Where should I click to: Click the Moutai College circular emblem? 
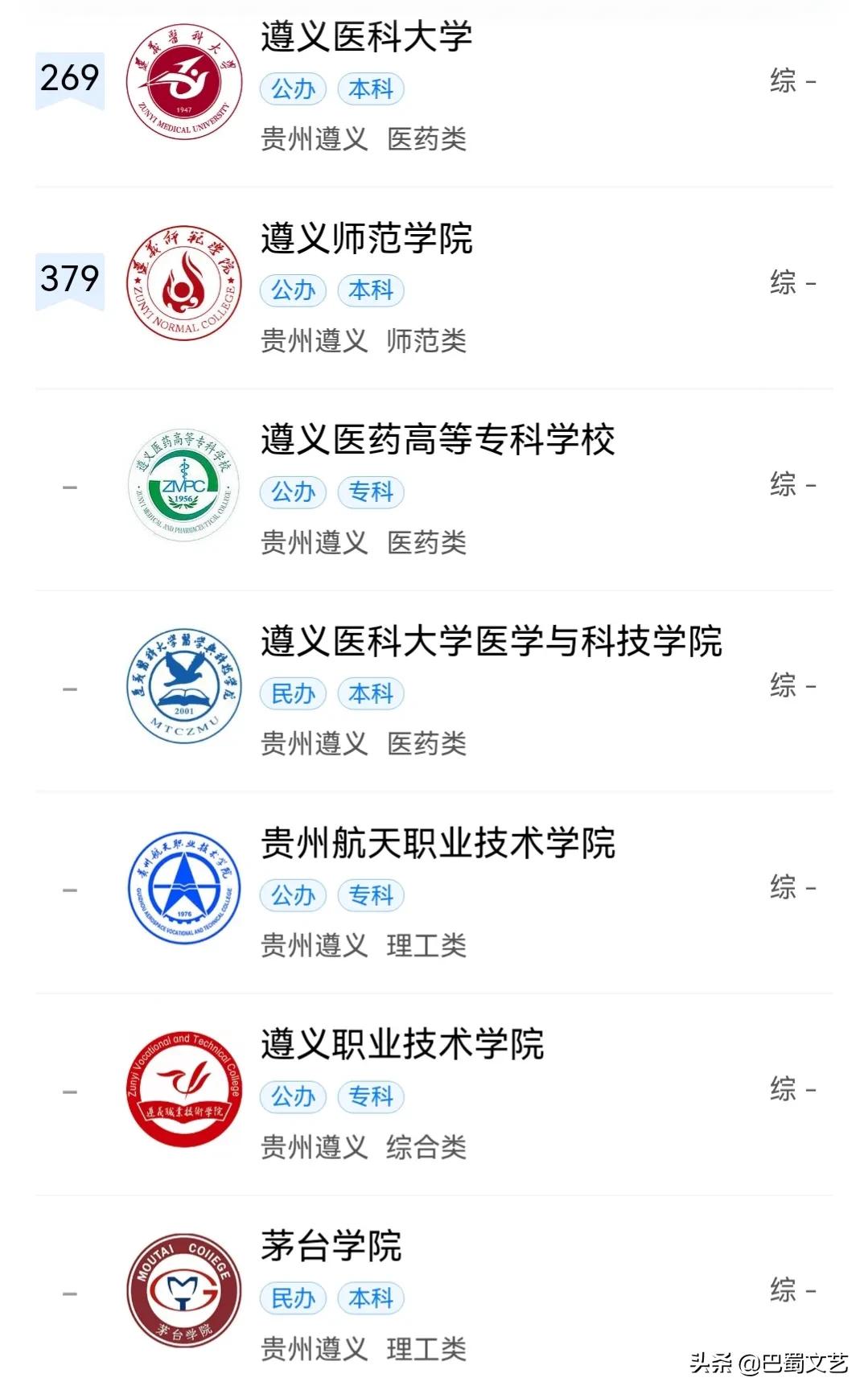(182, 1289)
